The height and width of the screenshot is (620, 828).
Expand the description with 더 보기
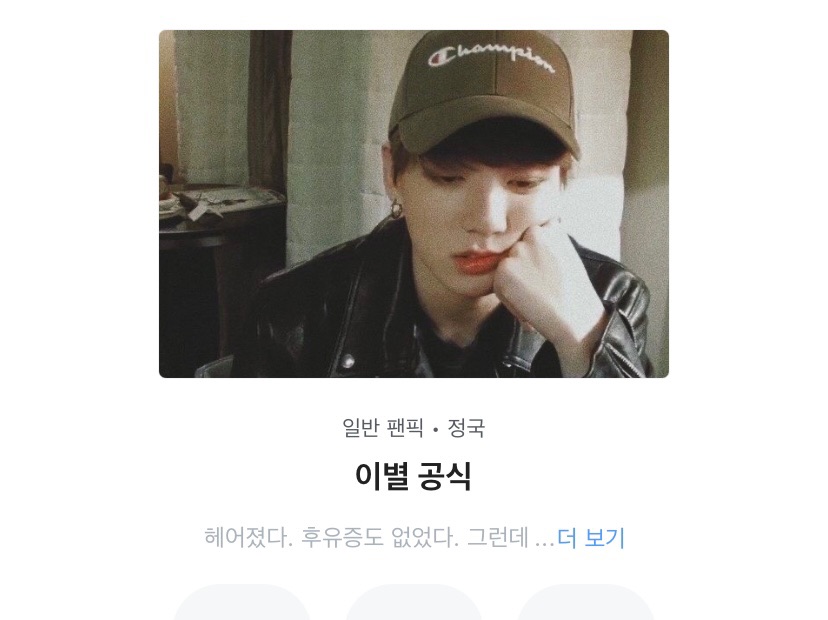coord(591,538)
